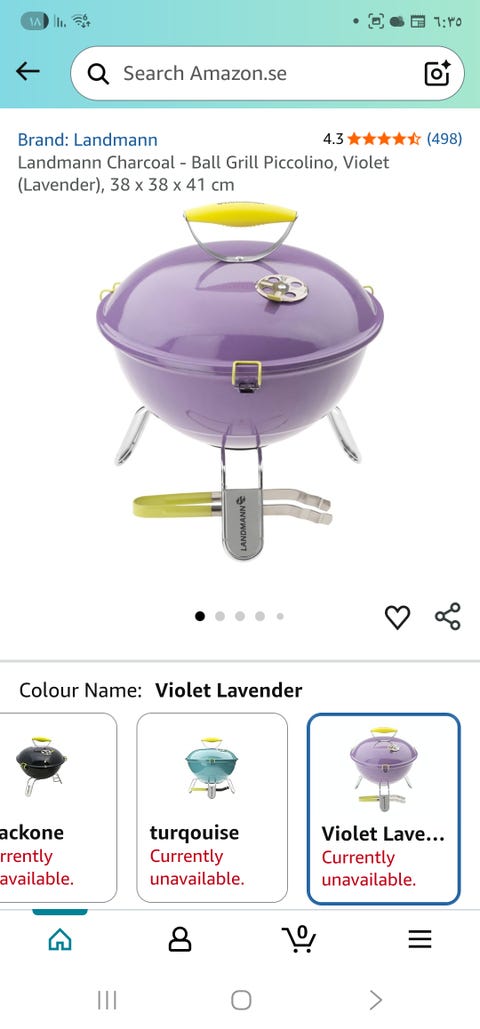Select the Violet Lavender colour option

tap(383, 808)
